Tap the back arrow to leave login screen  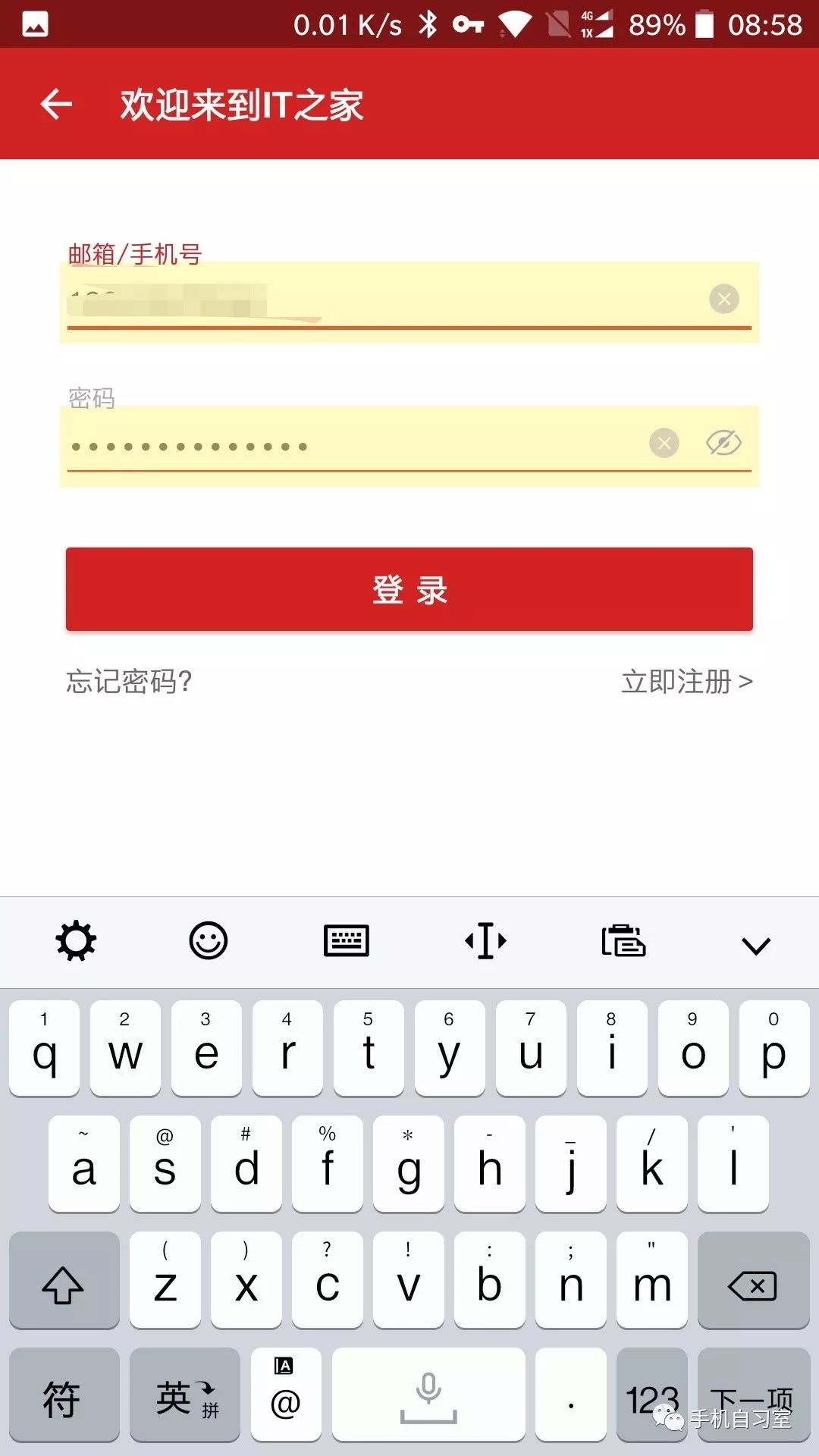tap(55, 103)
